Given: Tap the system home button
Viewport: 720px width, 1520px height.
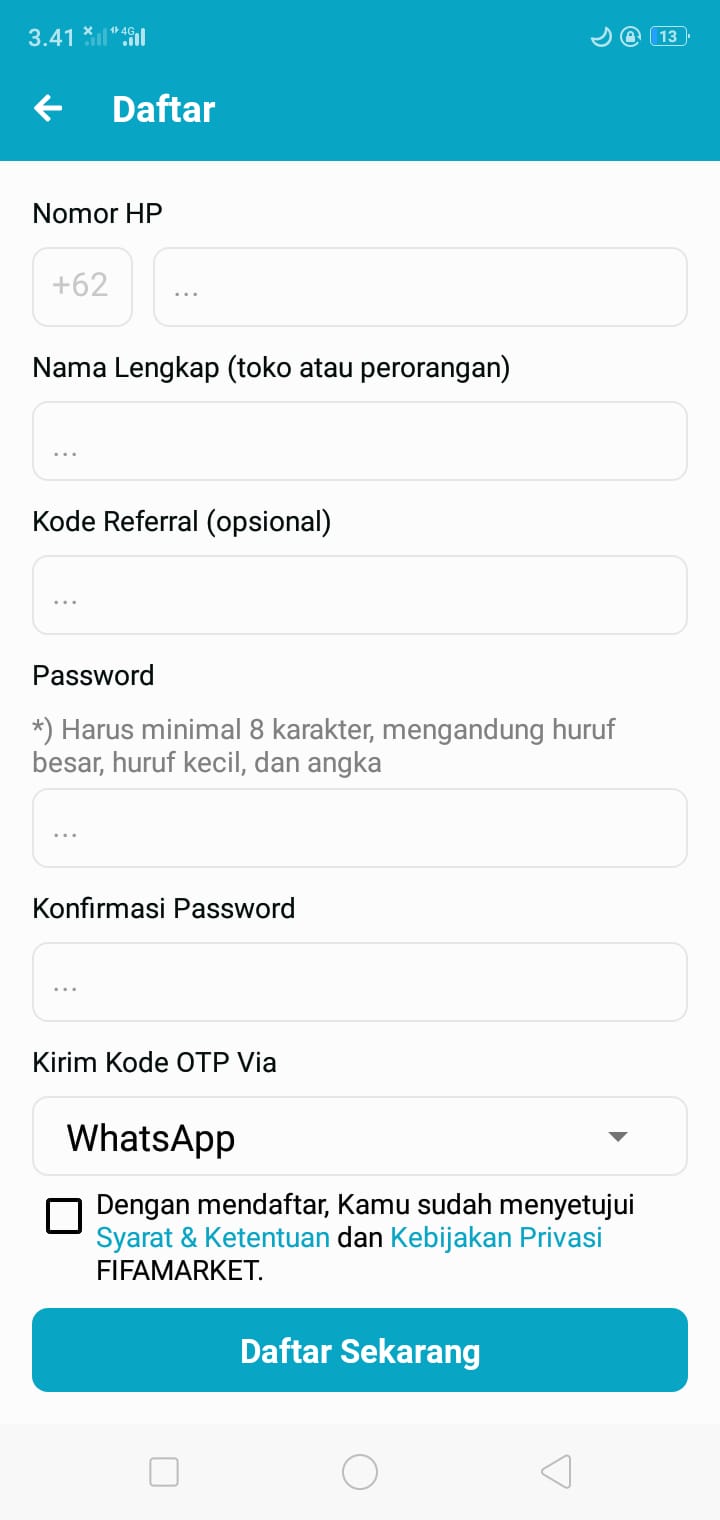Looking at the screenshot, I should 360,1471.
